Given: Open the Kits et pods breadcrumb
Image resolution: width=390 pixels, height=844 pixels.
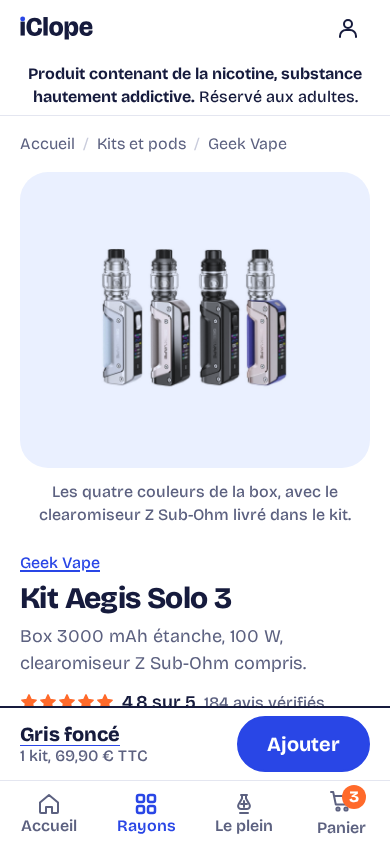Looking at the screenshot, I should coord(141,144).
